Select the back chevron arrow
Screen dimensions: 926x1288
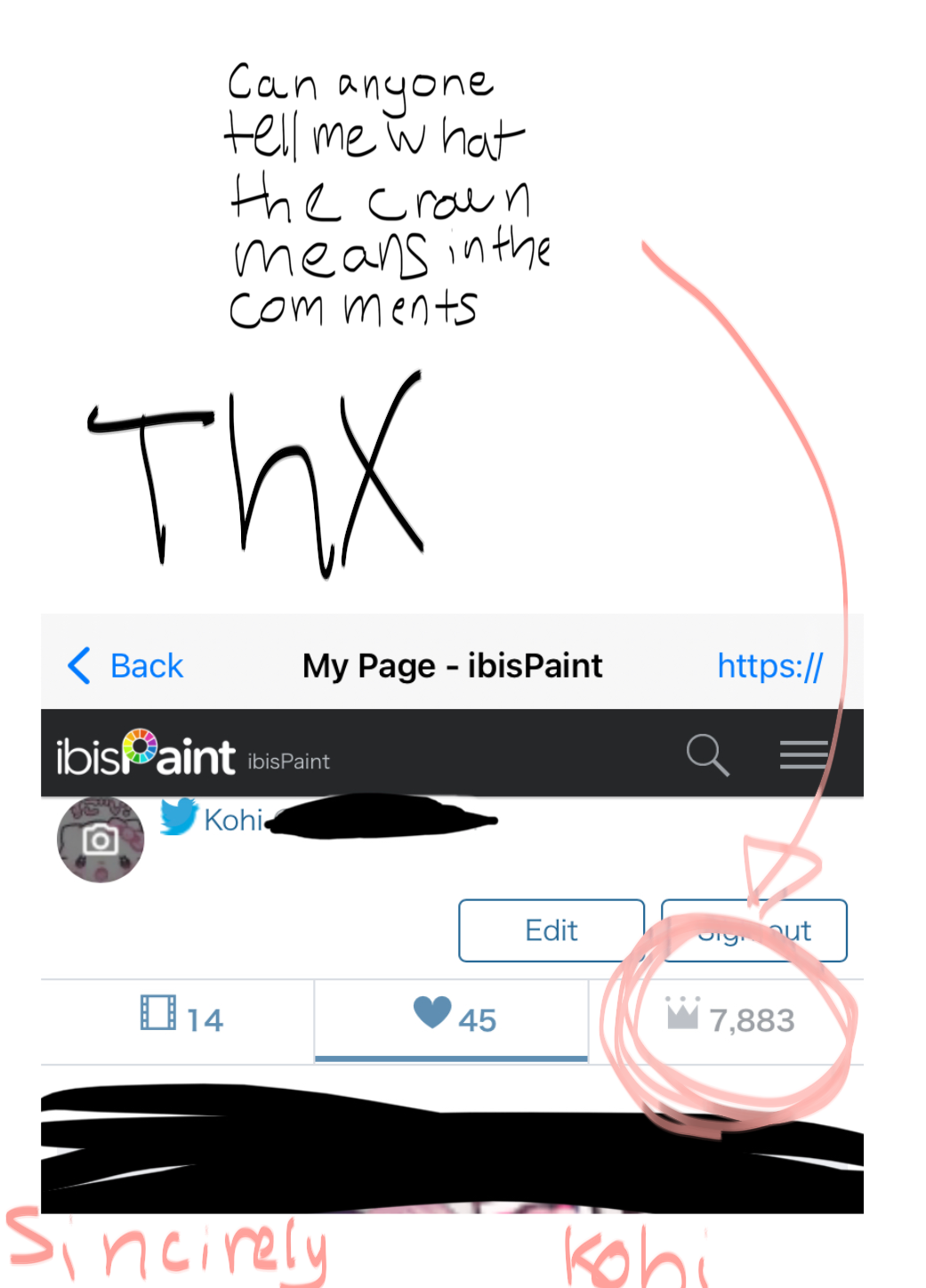point(78,665)
